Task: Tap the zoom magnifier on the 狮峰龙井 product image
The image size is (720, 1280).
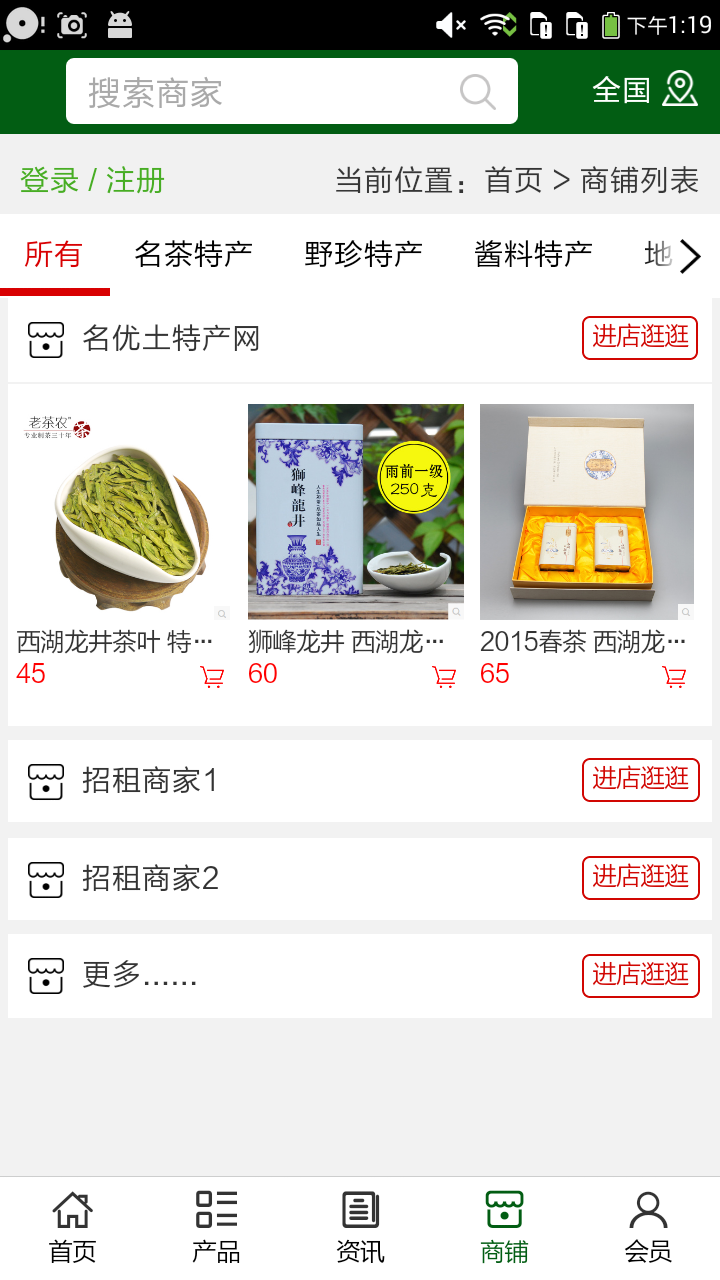Action: click(x=457, y=611)
